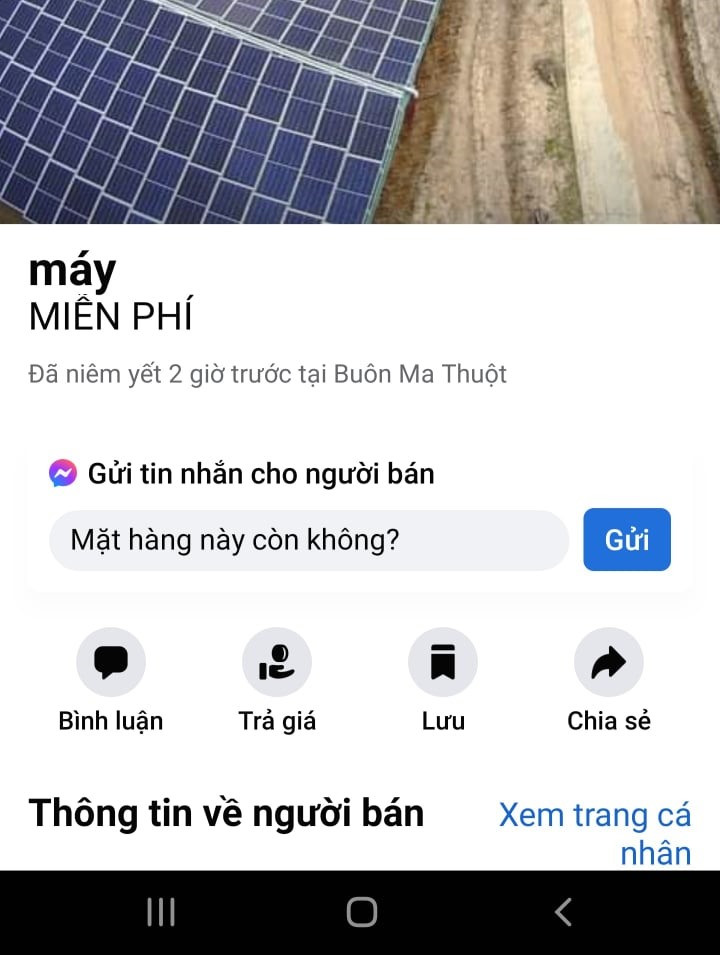Click the Lưu bookmark icon to save listing
Image resolution: width=720 pixels, height=955 pixels.
(x=443, y=661)
